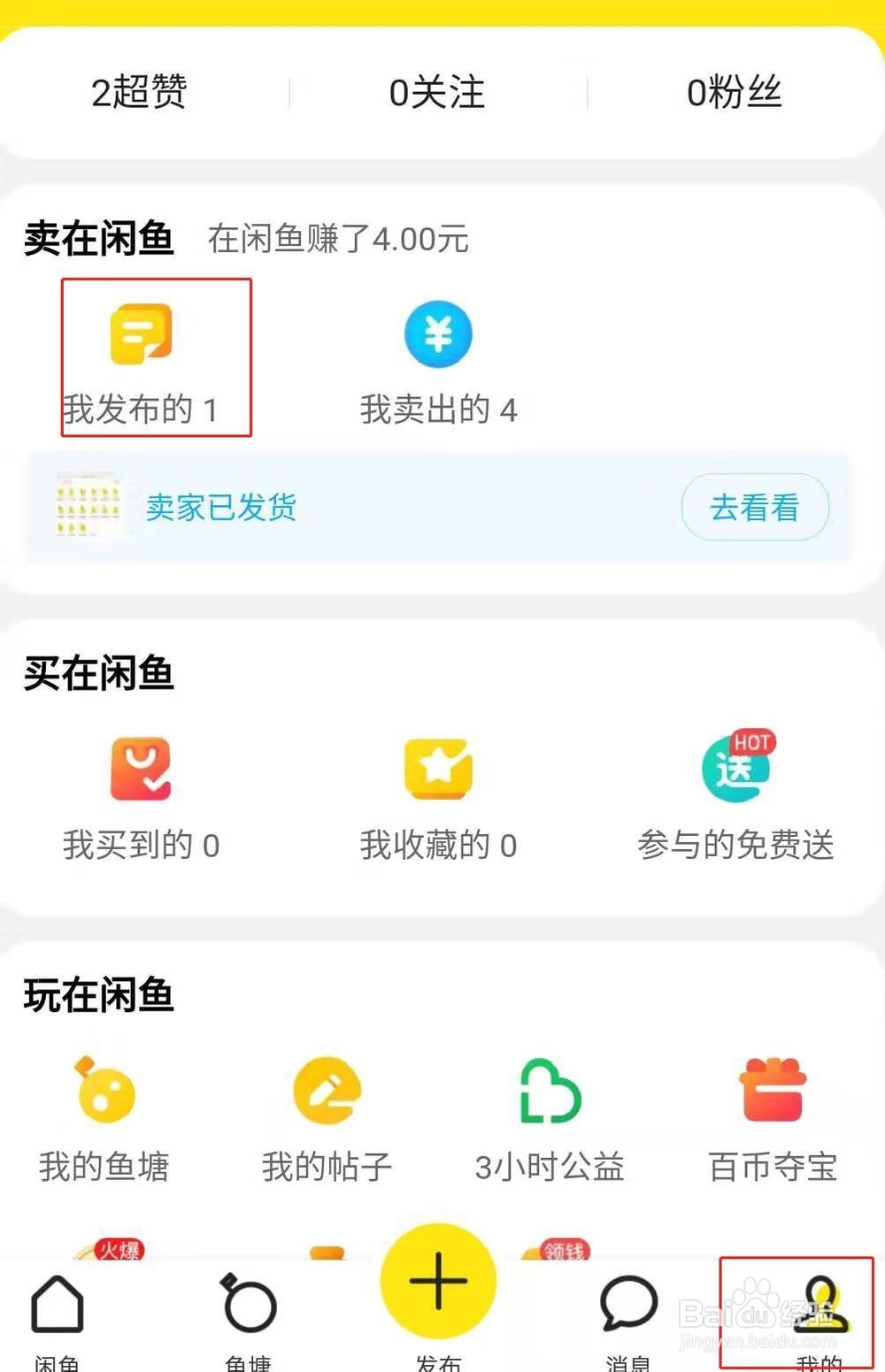
Task: Open 百币夺宝
Action: (x=772, y=1119)
